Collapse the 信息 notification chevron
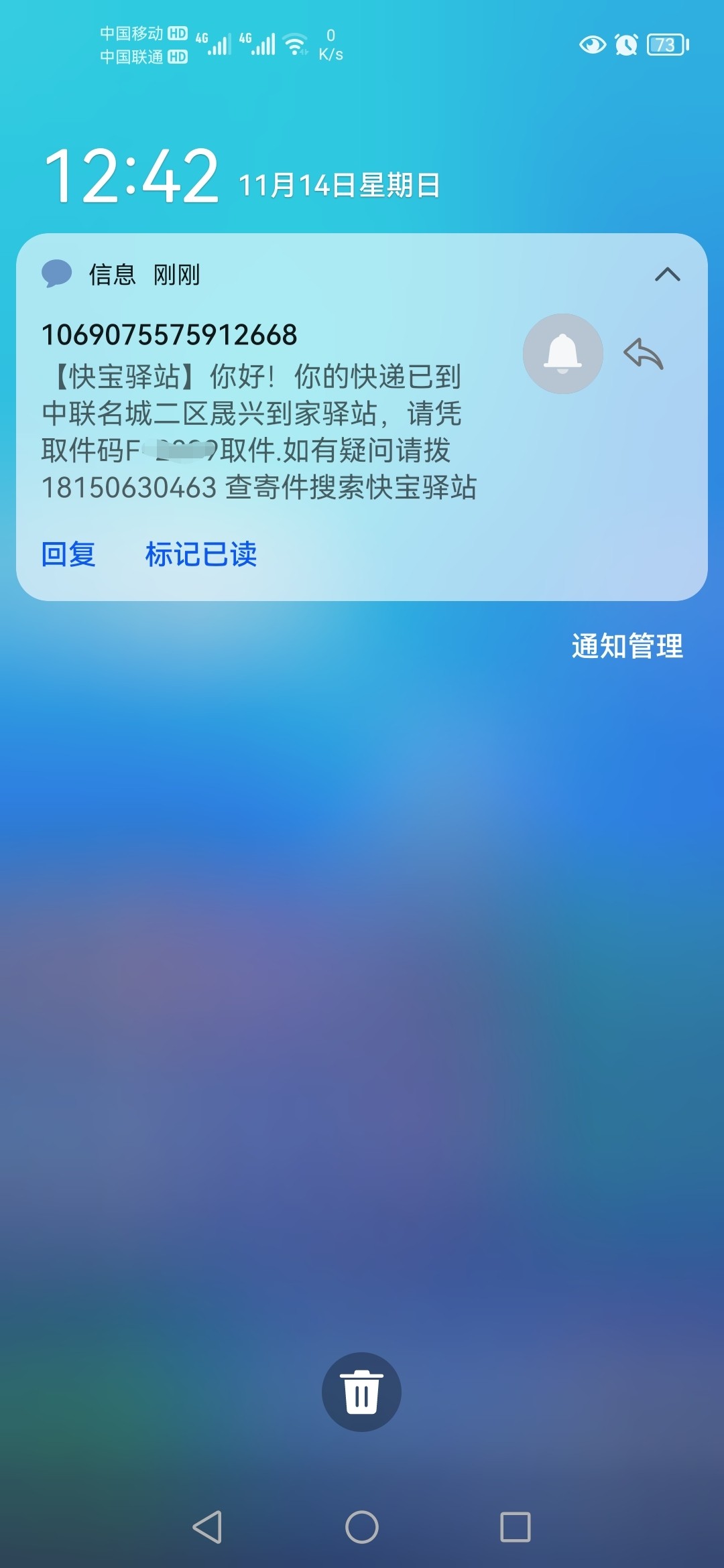724x1568 pixels. point(667,275)
